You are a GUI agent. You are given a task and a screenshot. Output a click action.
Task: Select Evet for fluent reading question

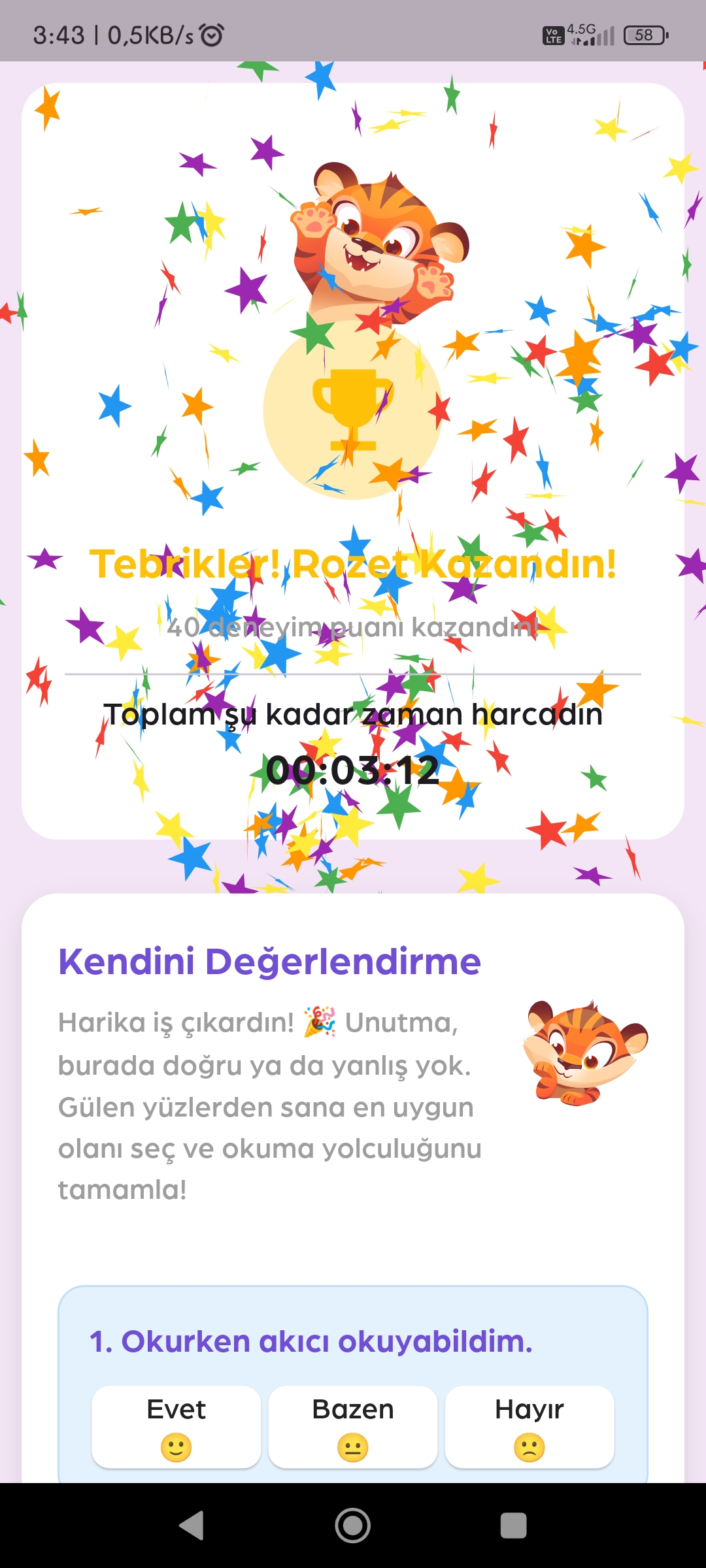click(176, 1426)
